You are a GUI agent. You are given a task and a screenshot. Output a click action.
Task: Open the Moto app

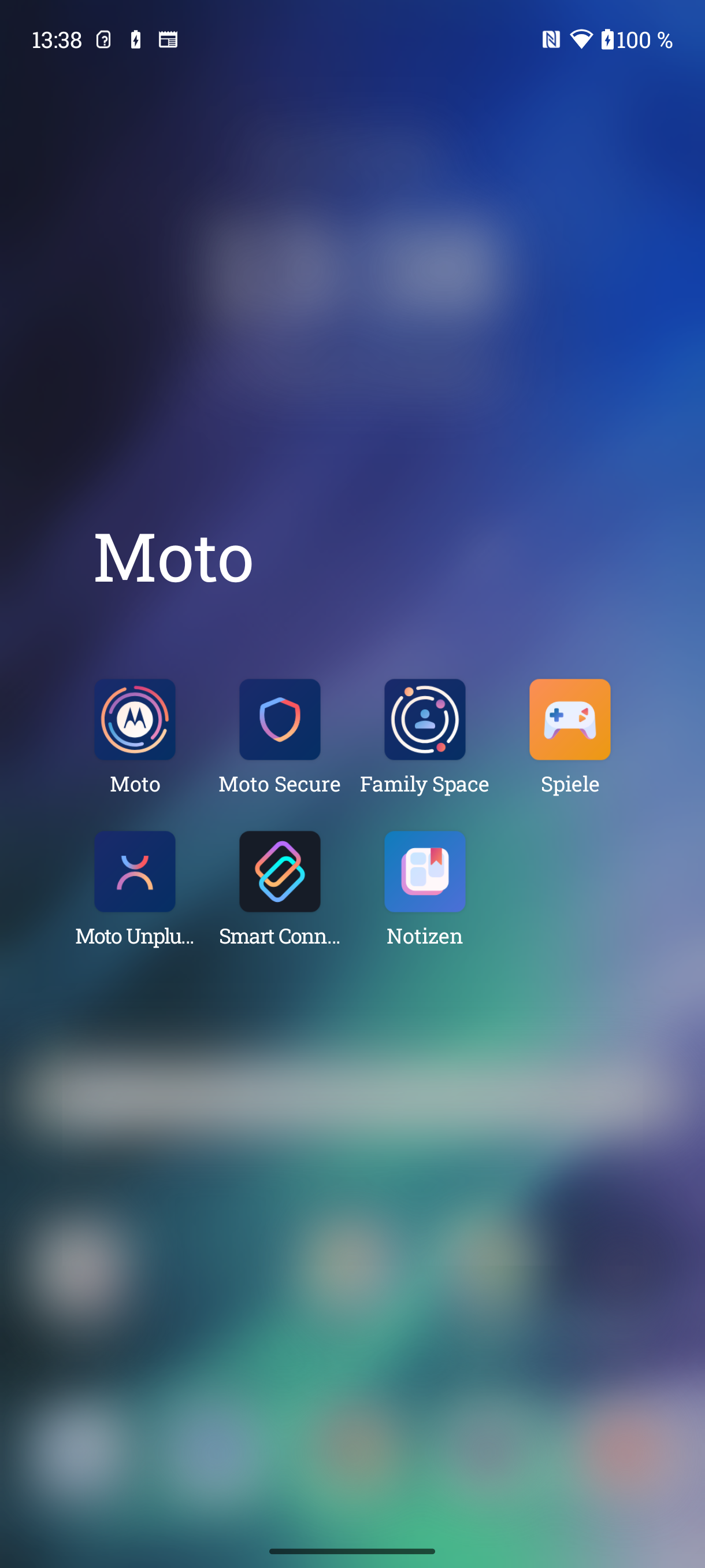pyautogui.click(x=135, y=719)
